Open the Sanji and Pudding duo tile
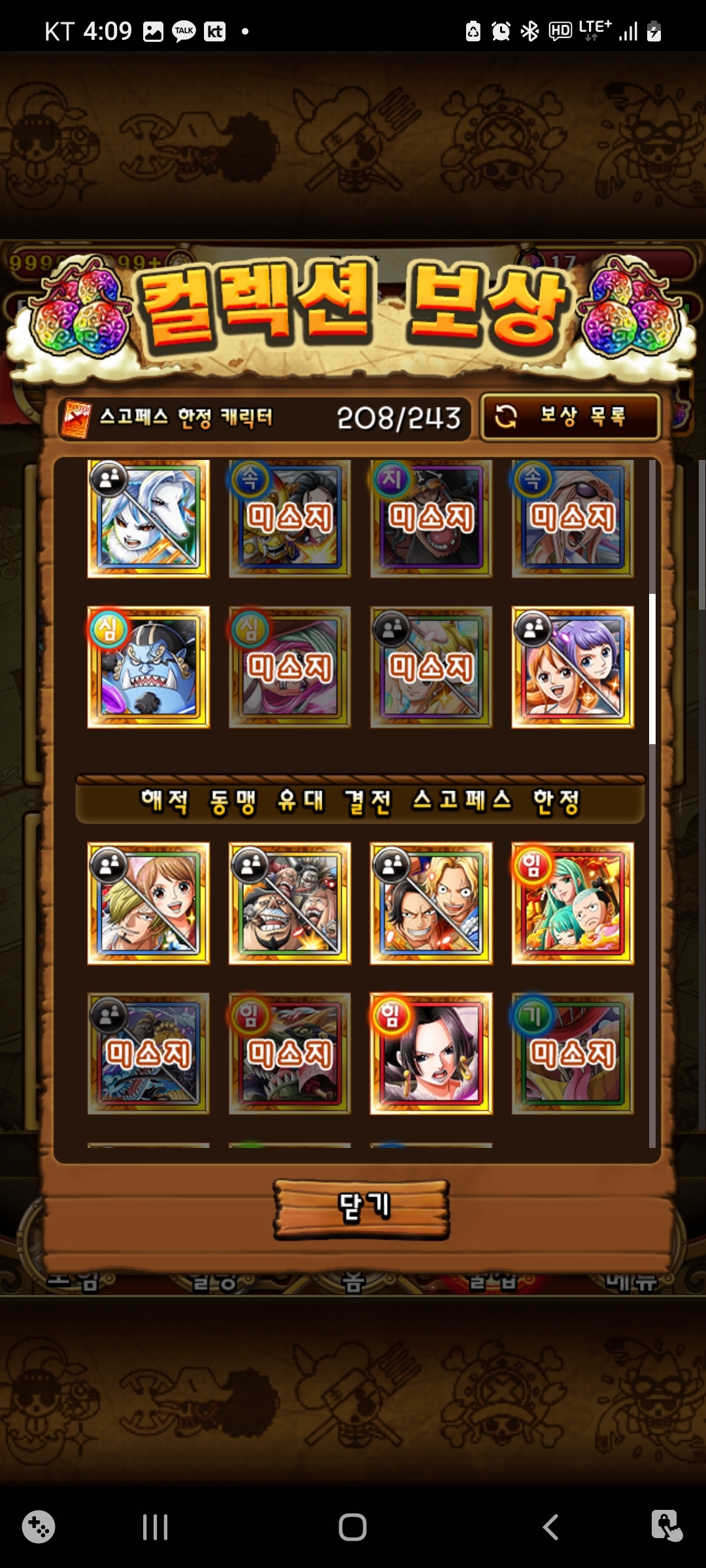The height and width of the screenshot is (1568, 706). 148,903
